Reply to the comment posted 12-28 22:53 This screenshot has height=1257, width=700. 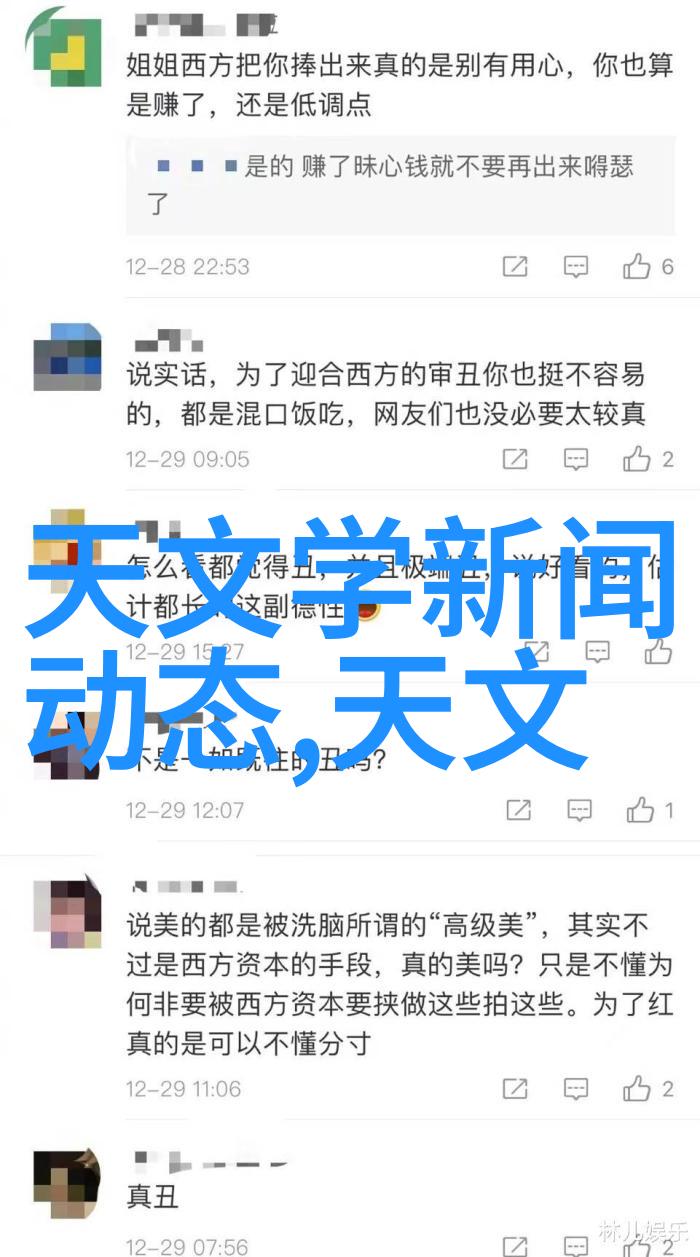click(x=575, y=267)
